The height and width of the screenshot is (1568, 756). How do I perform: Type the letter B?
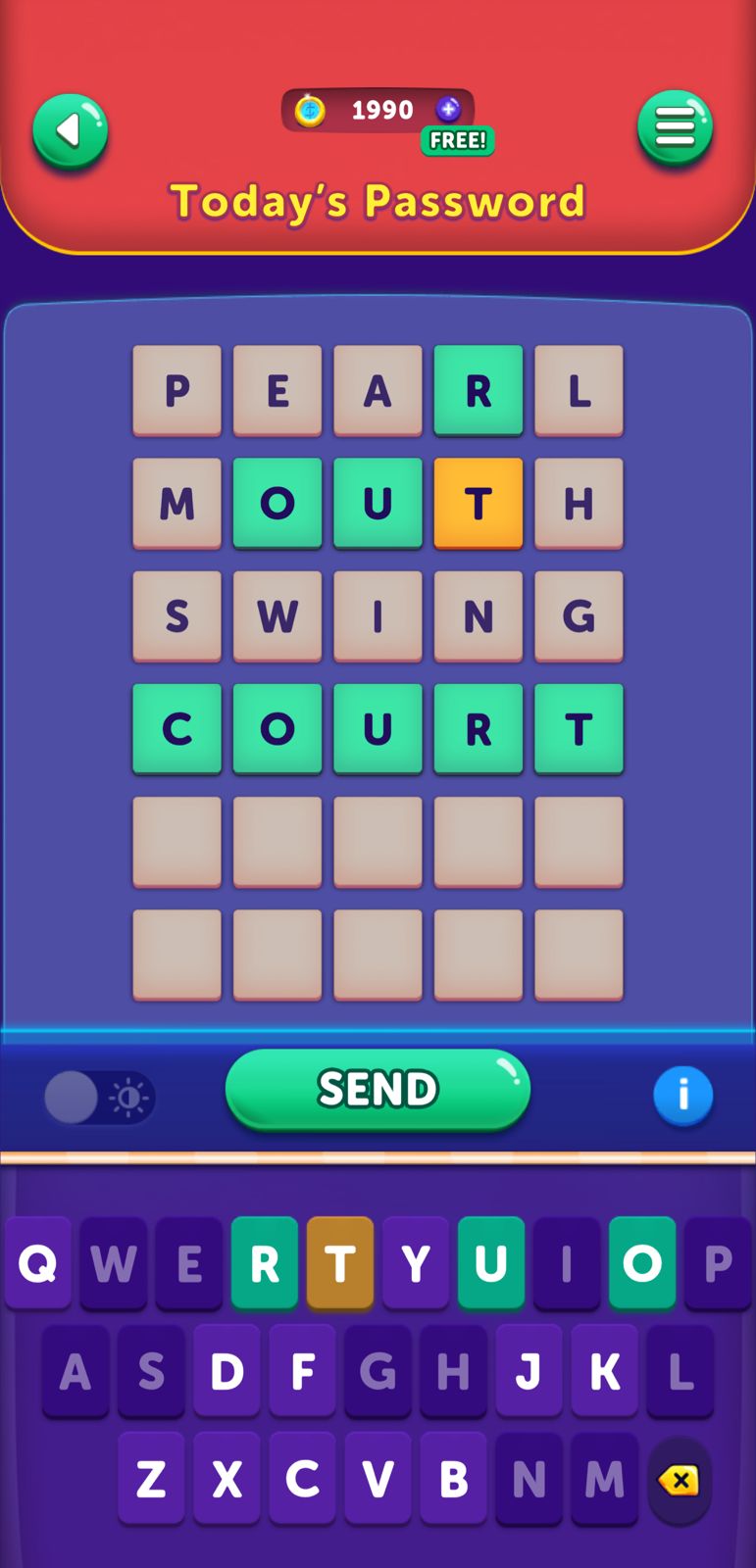point(453,1479)
